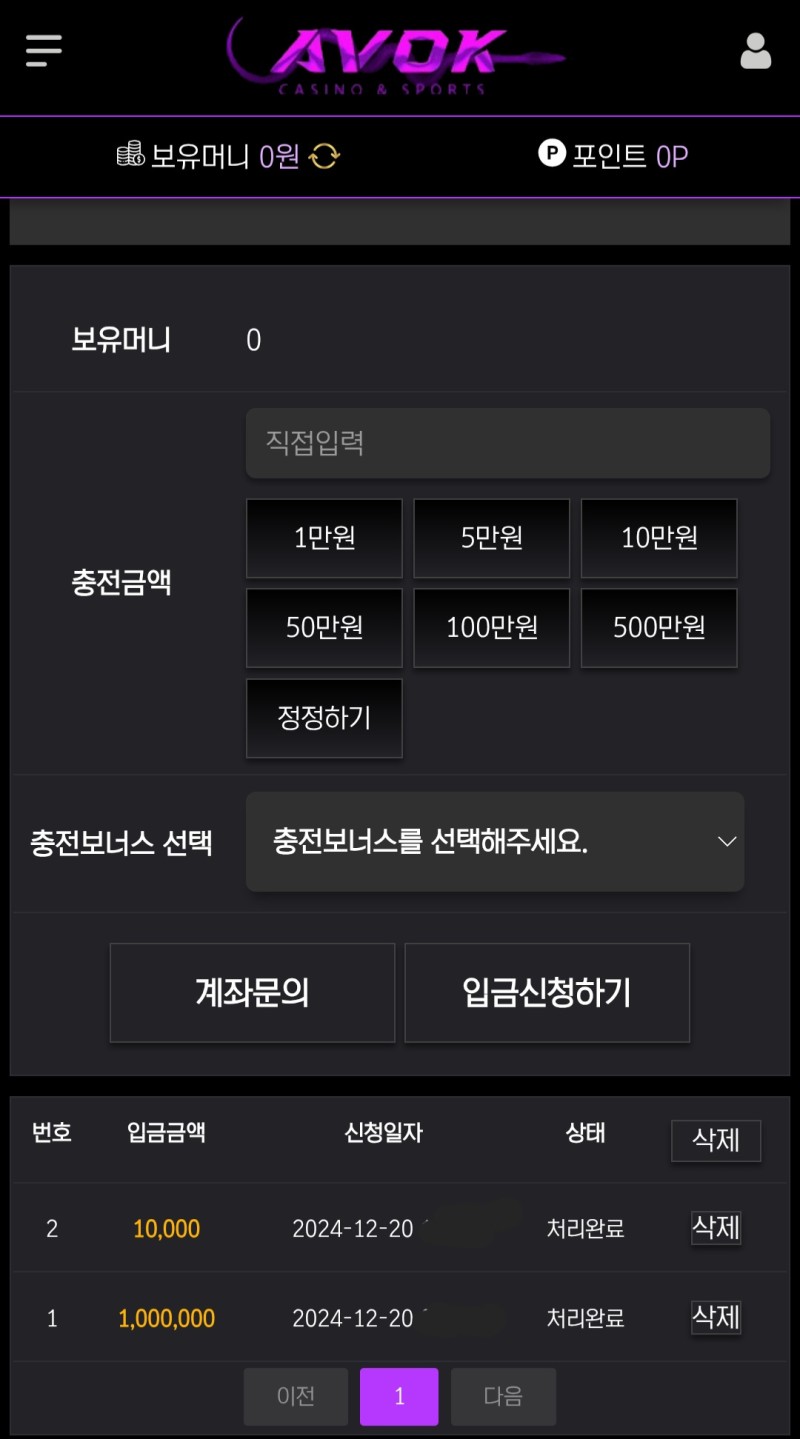Submit with 입금신청하기

coord(547,993)
